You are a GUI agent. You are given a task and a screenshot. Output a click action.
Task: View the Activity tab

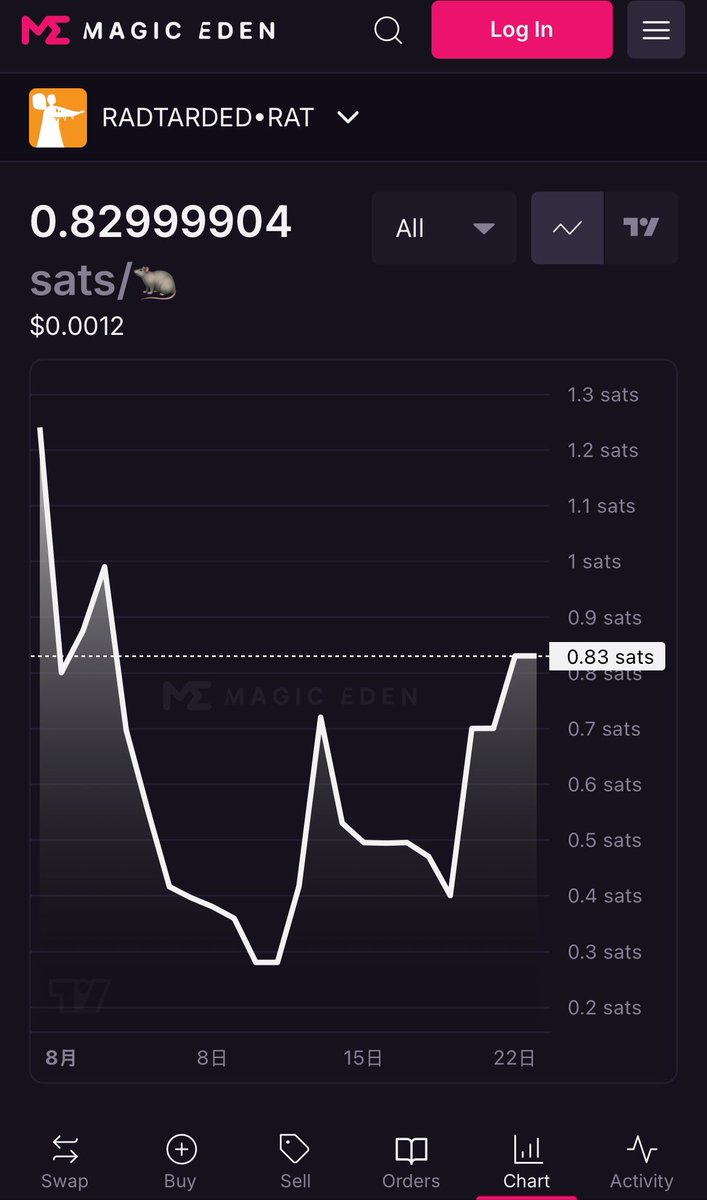point(642,1162)
